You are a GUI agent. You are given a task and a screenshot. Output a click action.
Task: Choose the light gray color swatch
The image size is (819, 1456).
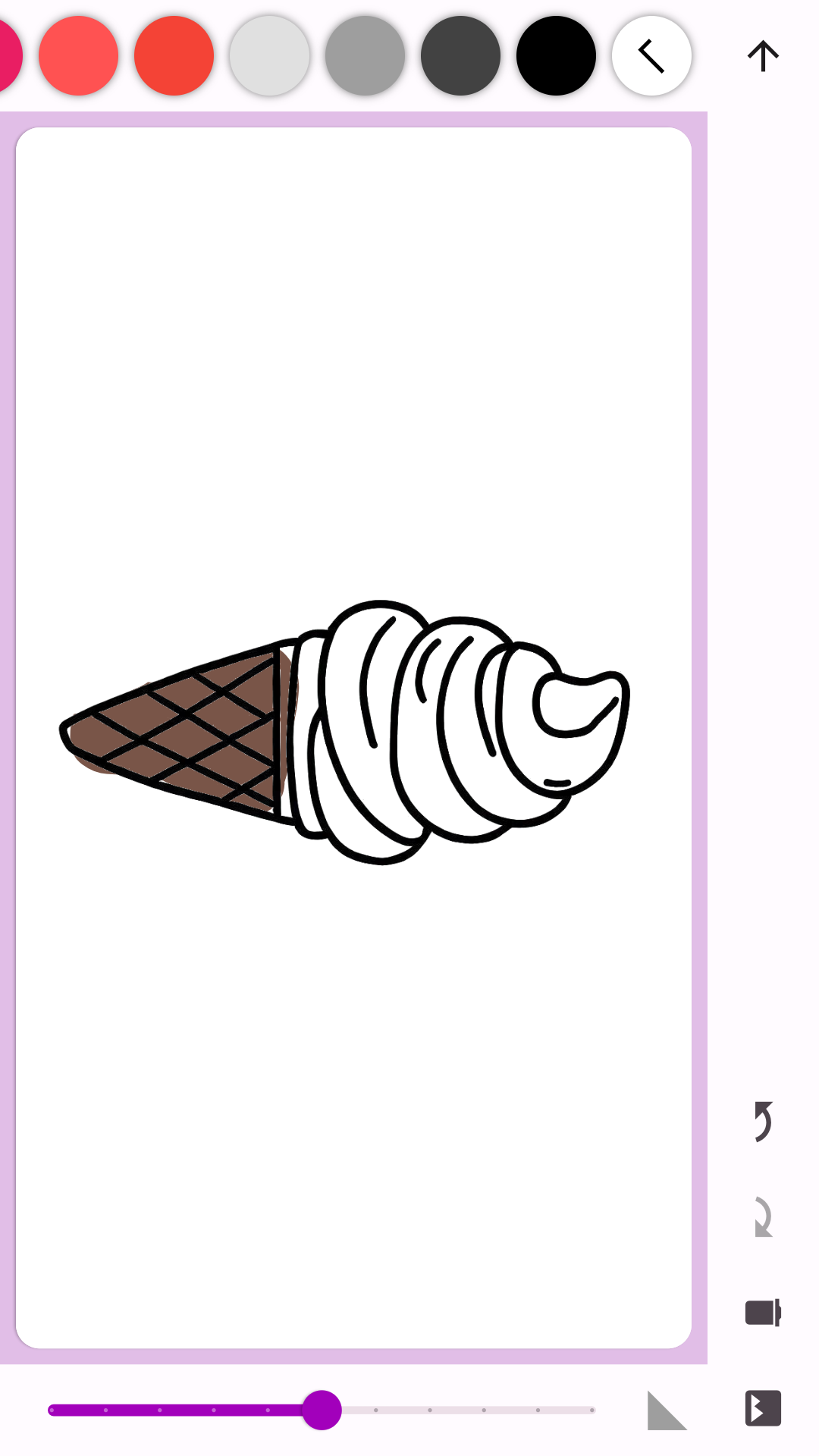point(270,56)
